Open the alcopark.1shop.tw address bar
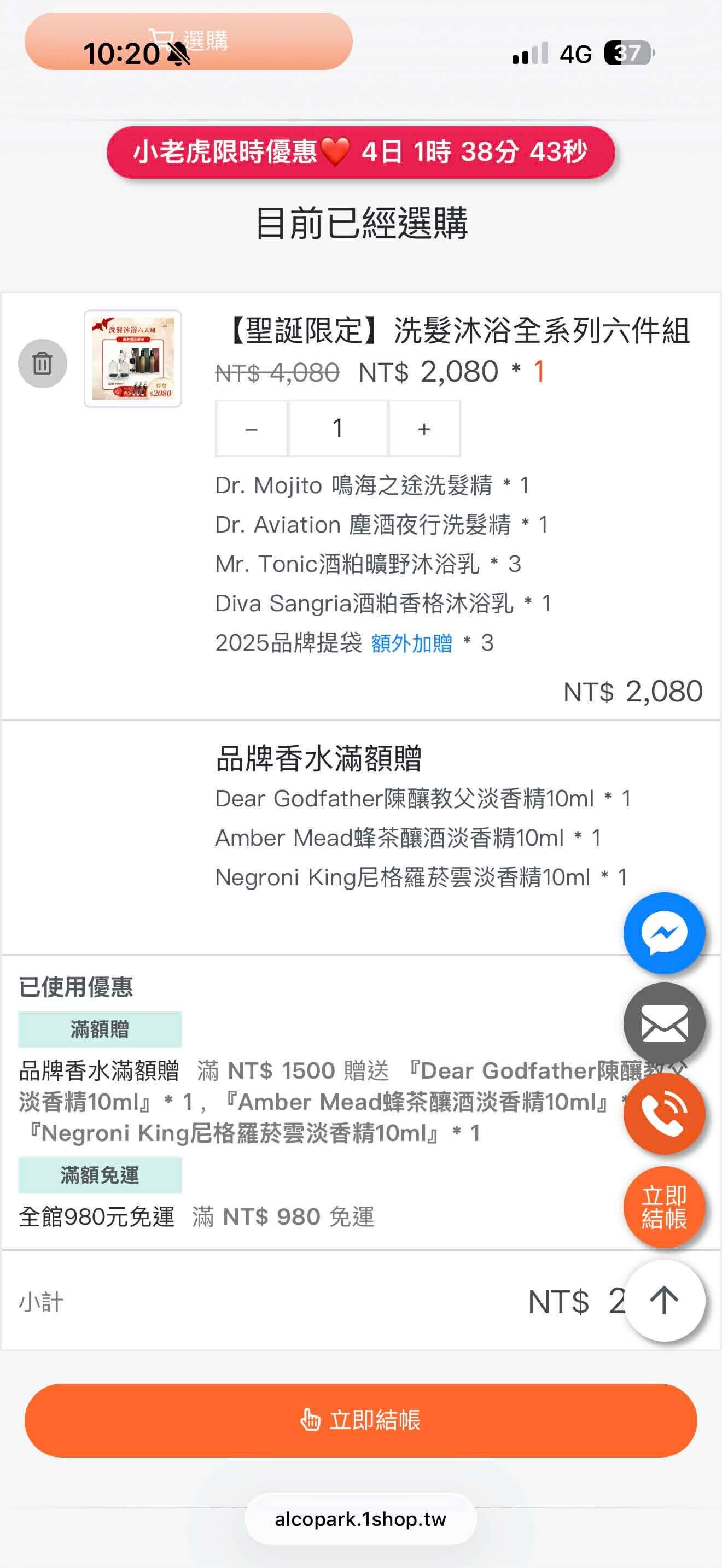Screen dimensions: 722x1568 tap(360, 1519)
